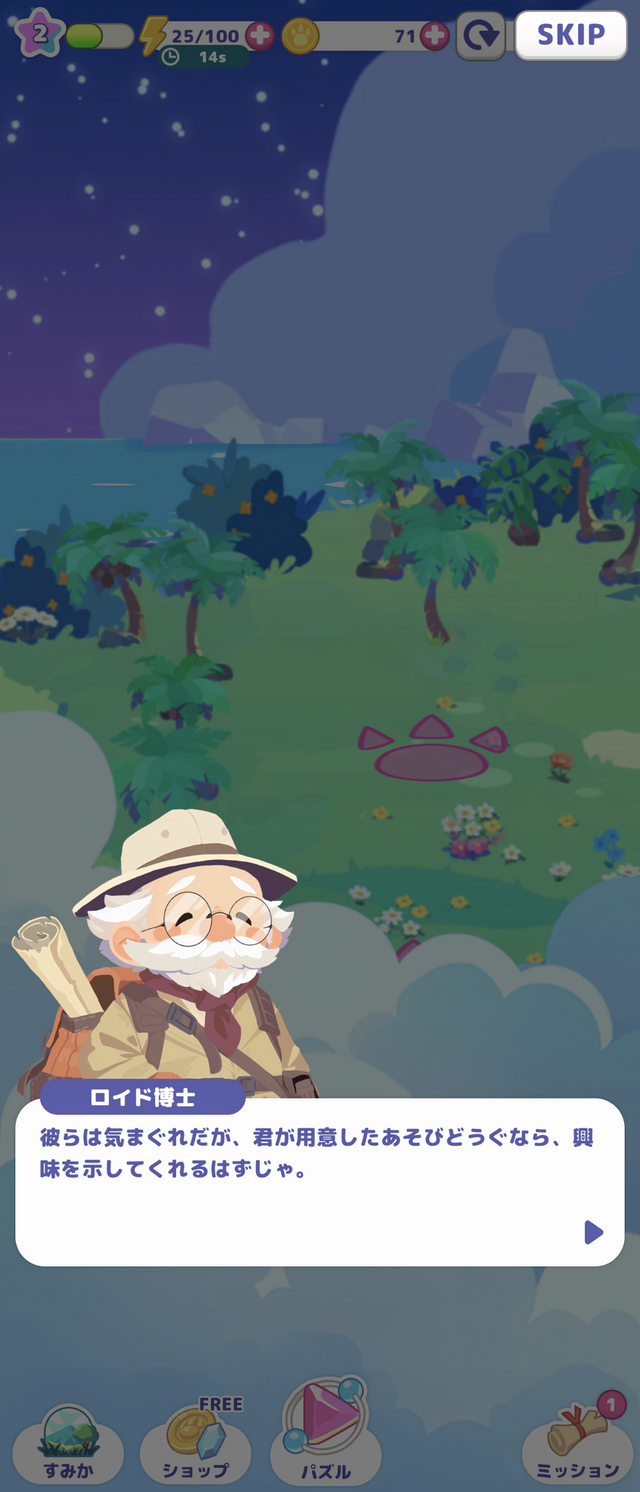
Task: Open the player level star
Action: (38, 34)
